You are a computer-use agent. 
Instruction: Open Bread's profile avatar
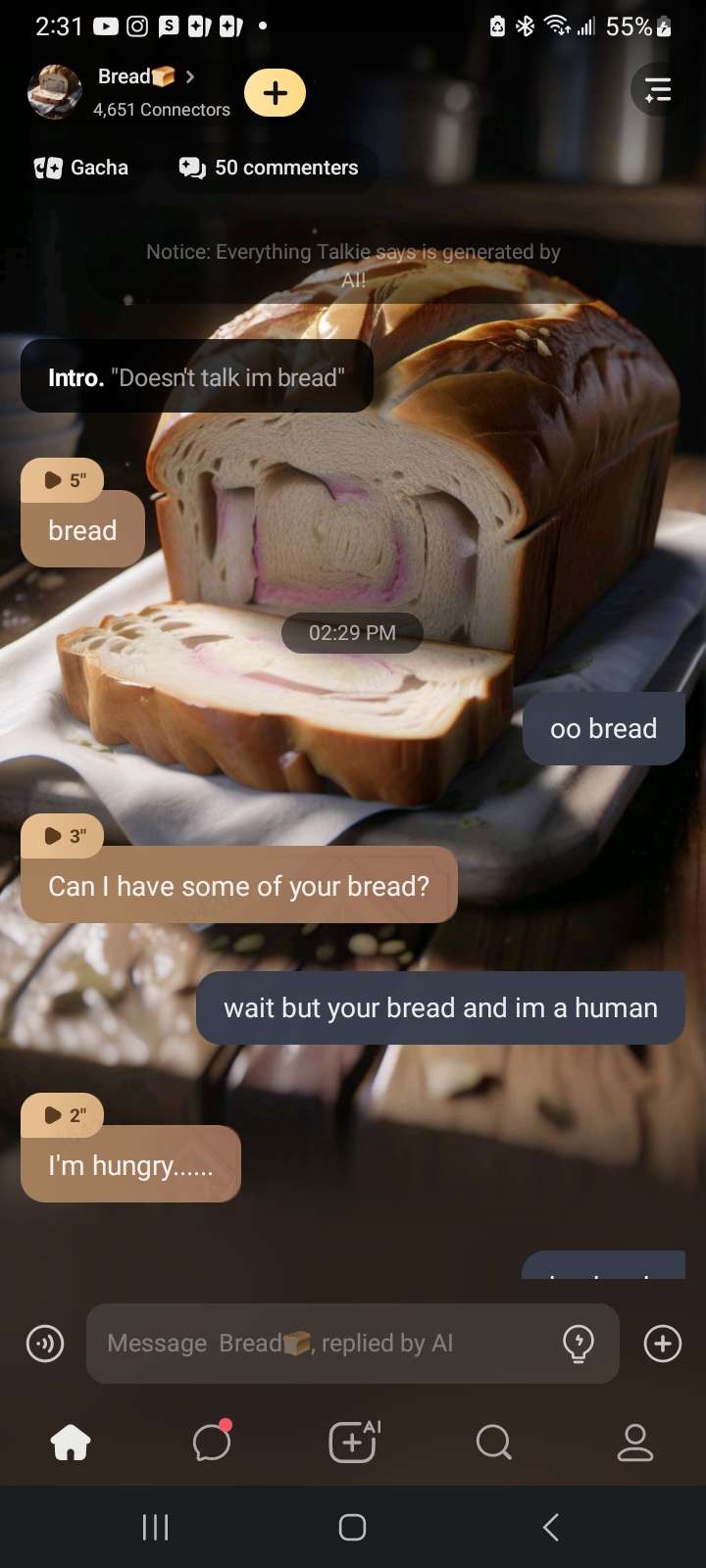click(55, 92)
